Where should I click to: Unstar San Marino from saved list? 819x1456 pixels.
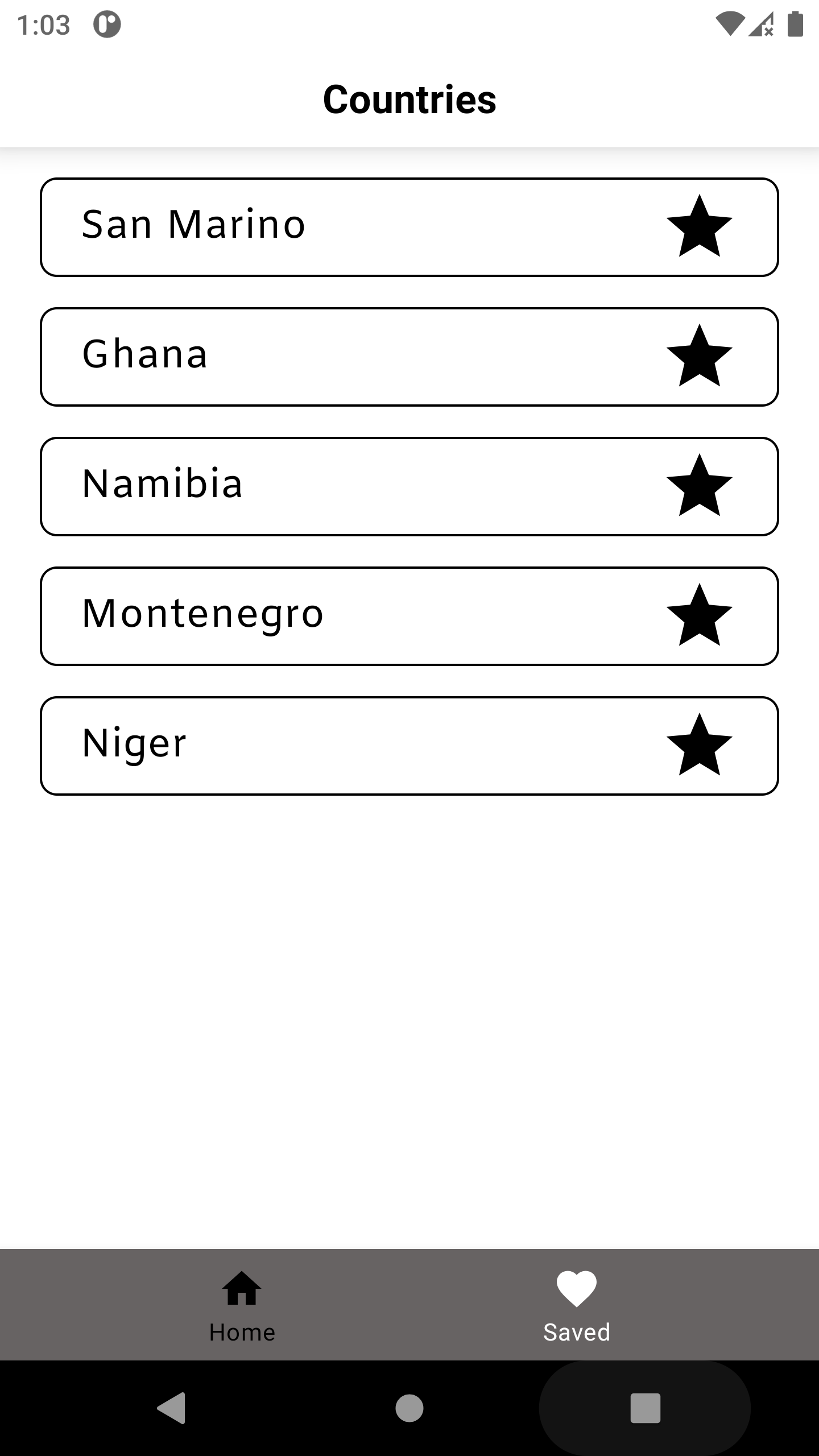tap(699, 226)
